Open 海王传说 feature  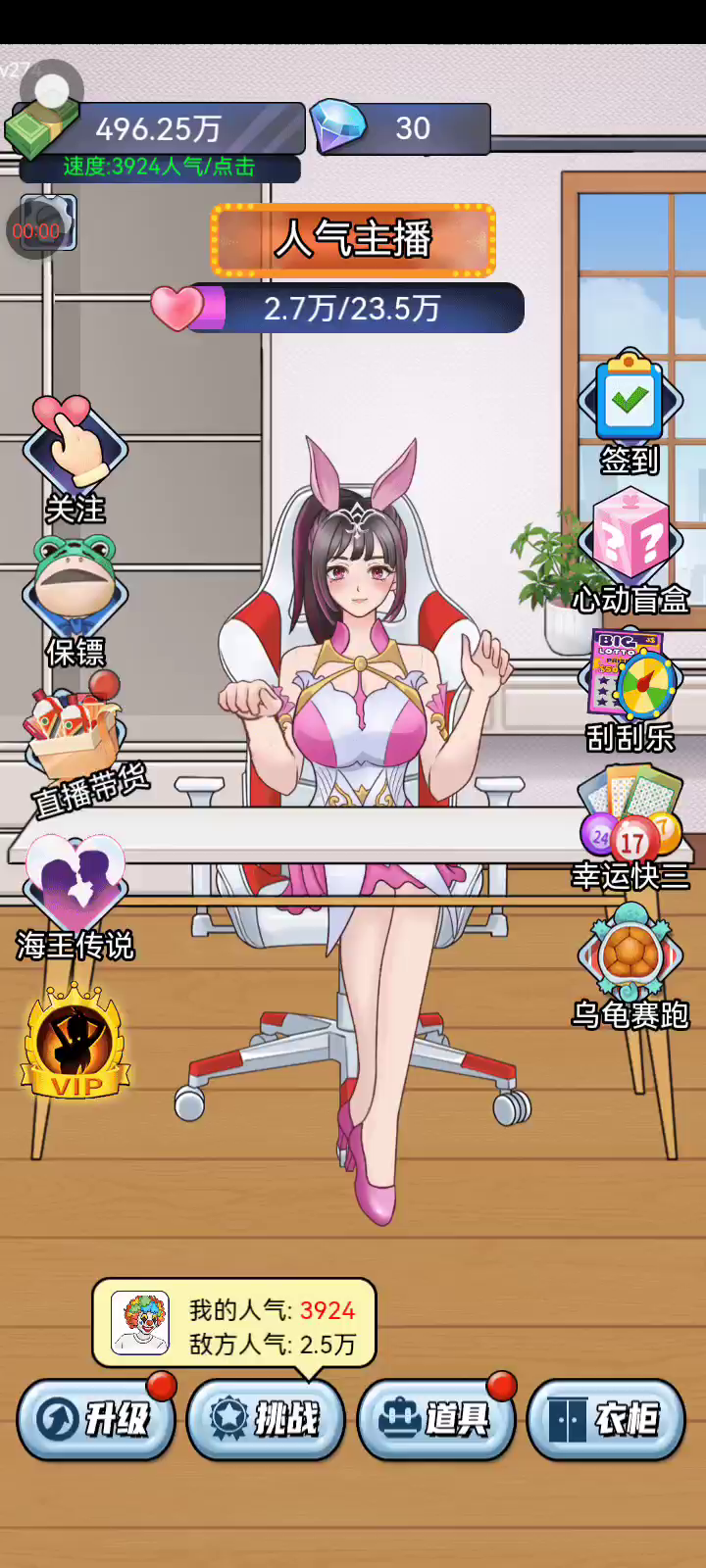(76, 896)
